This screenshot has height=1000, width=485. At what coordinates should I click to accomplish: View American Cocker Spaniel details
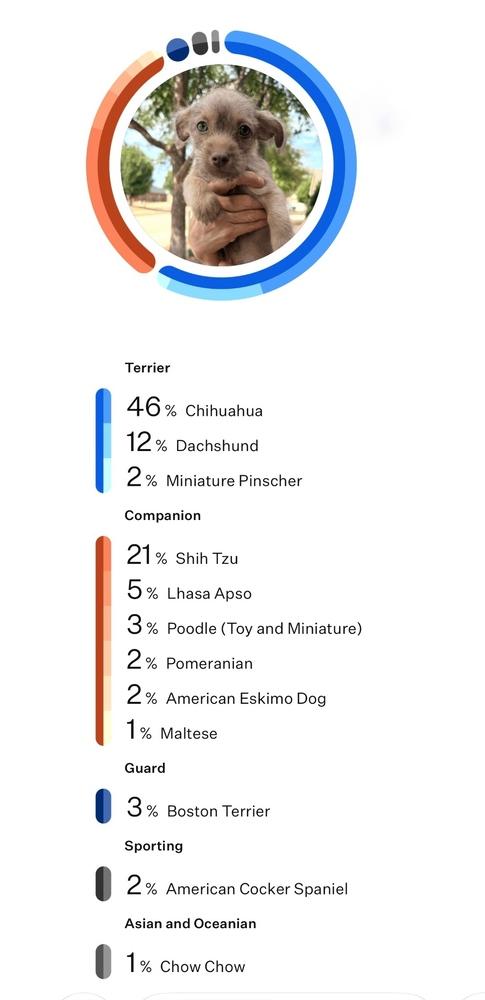[237, 887]
